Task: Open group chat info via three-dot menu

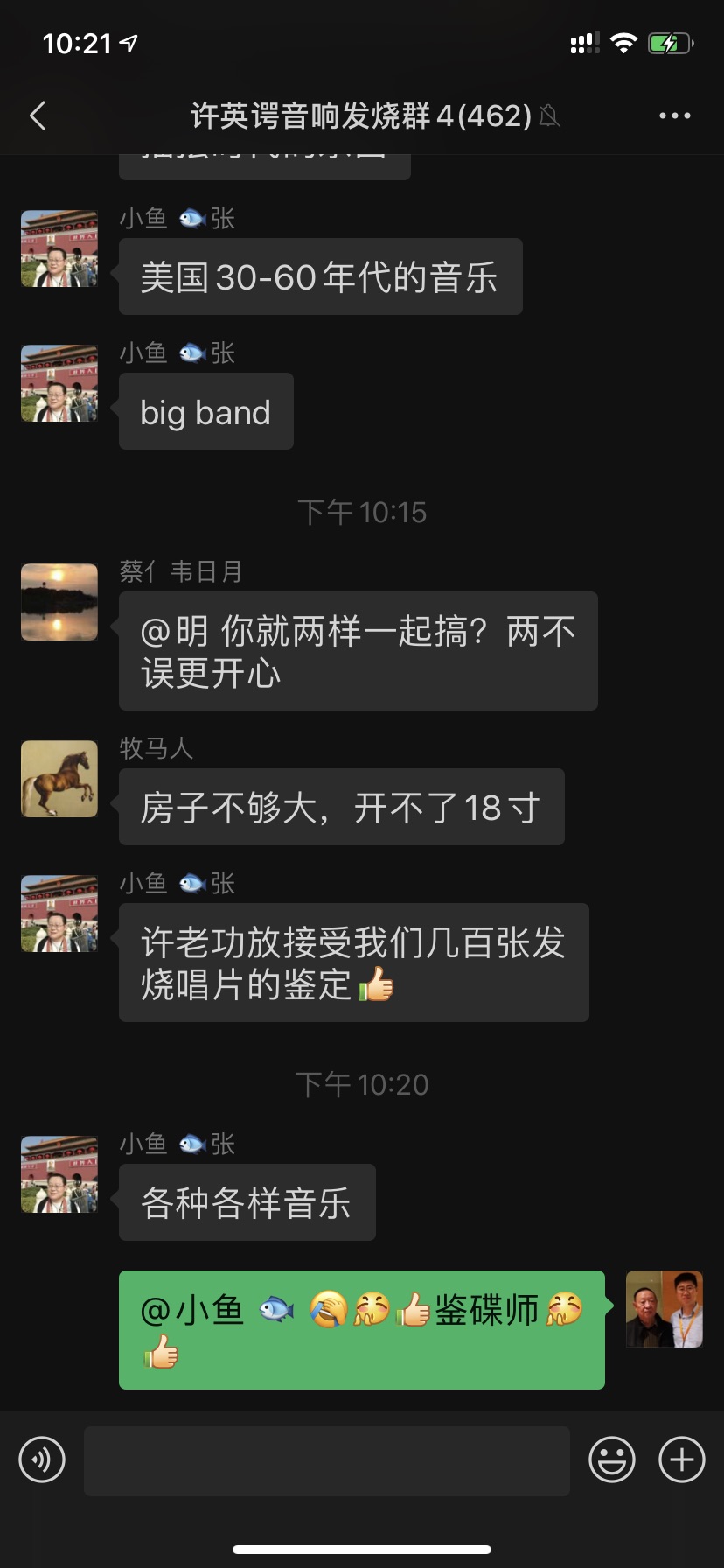Action: (674, 115)
